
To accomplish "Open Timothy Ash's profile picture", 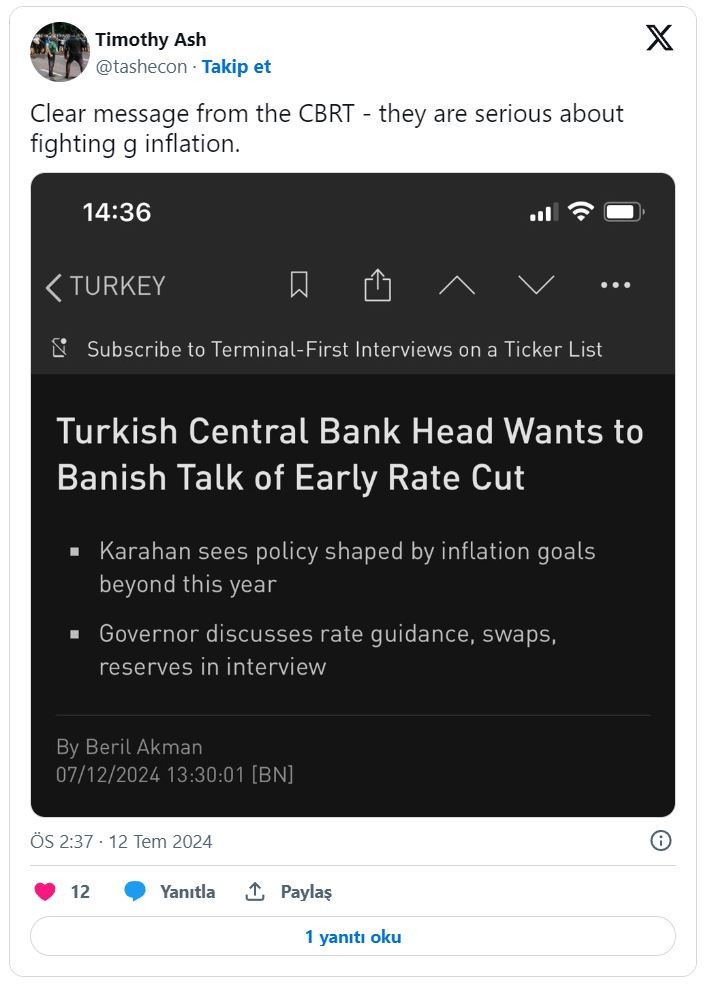I will click(x=60, y=52).
